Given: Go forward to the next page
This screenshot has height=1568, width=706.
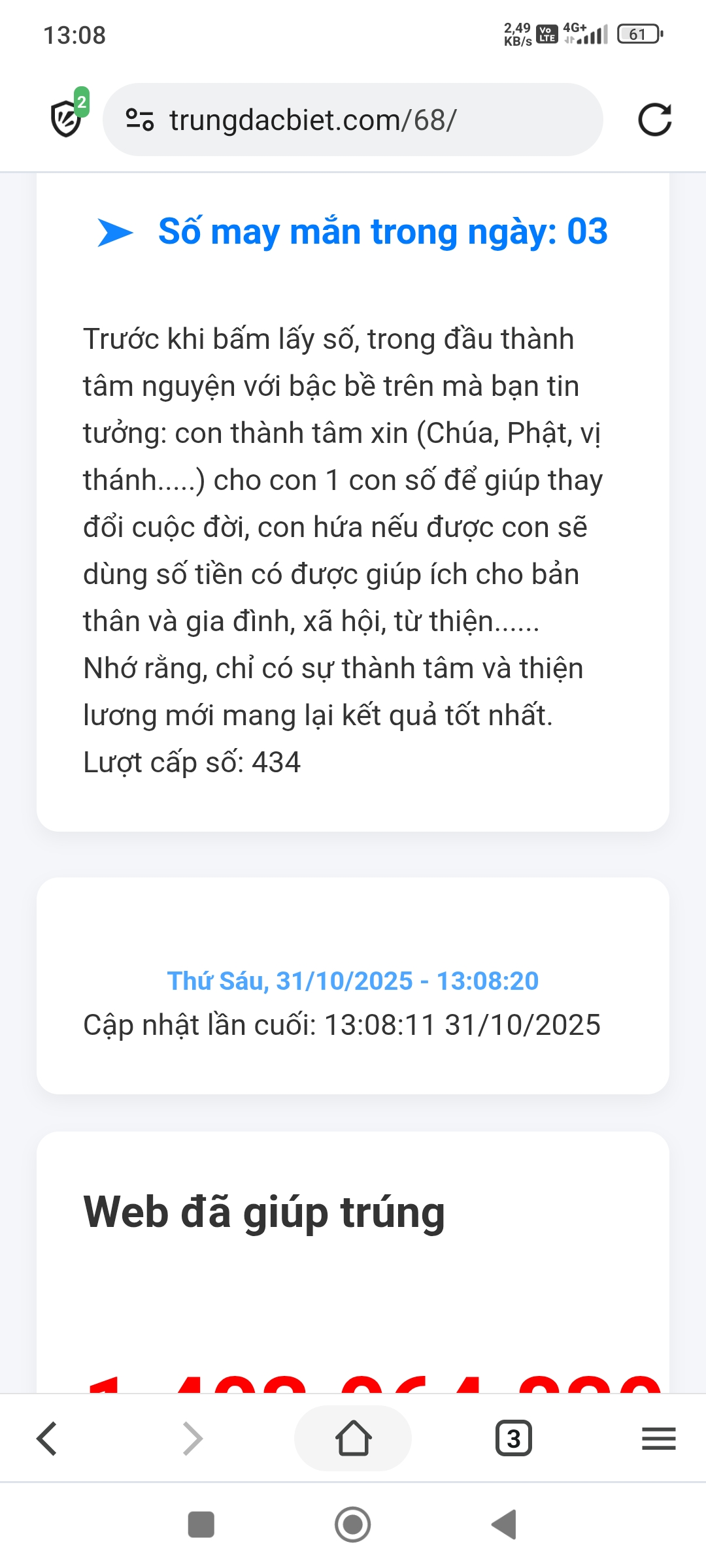Looking at the screenshot, I should [x=192, y=1438].
